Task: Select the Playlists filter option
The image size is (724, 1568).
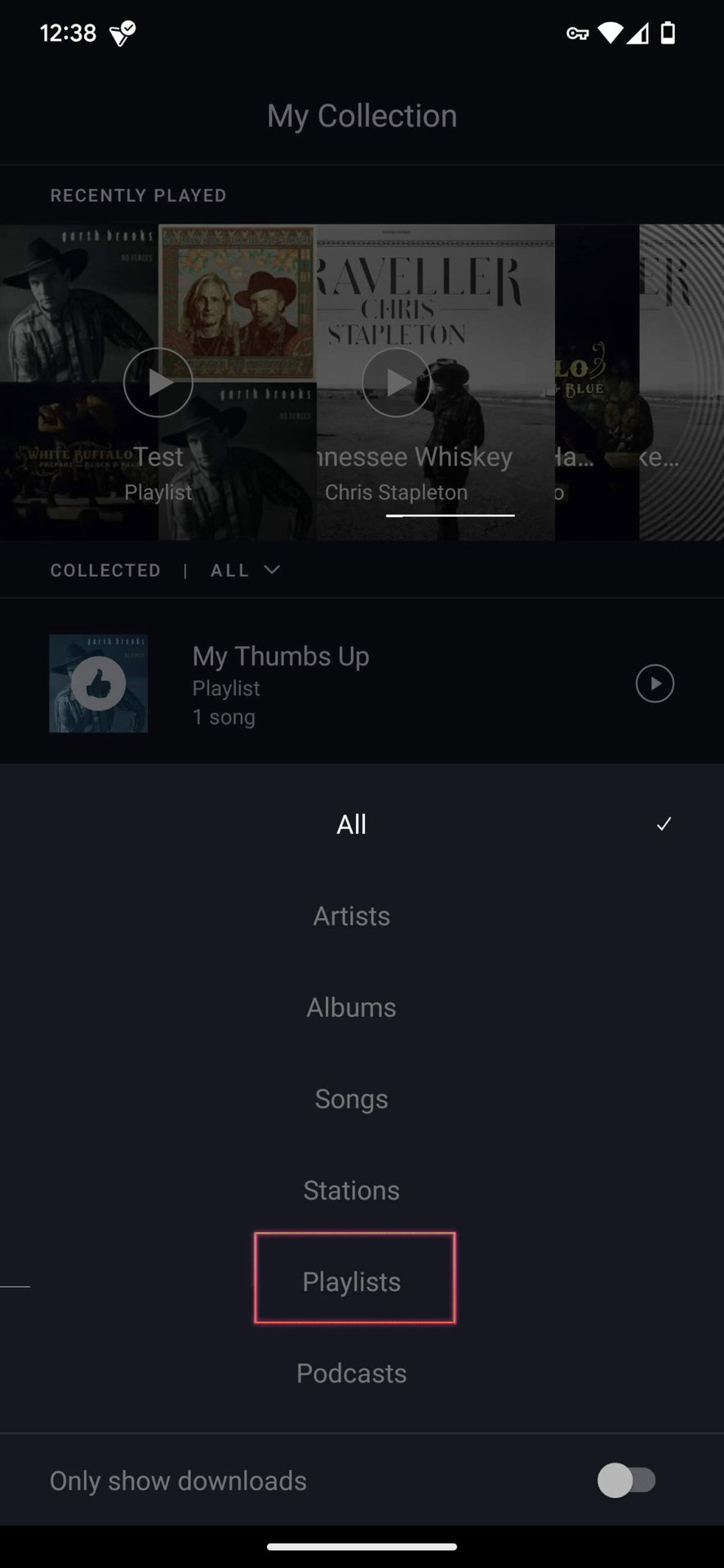Action: tap(352, 1281)
